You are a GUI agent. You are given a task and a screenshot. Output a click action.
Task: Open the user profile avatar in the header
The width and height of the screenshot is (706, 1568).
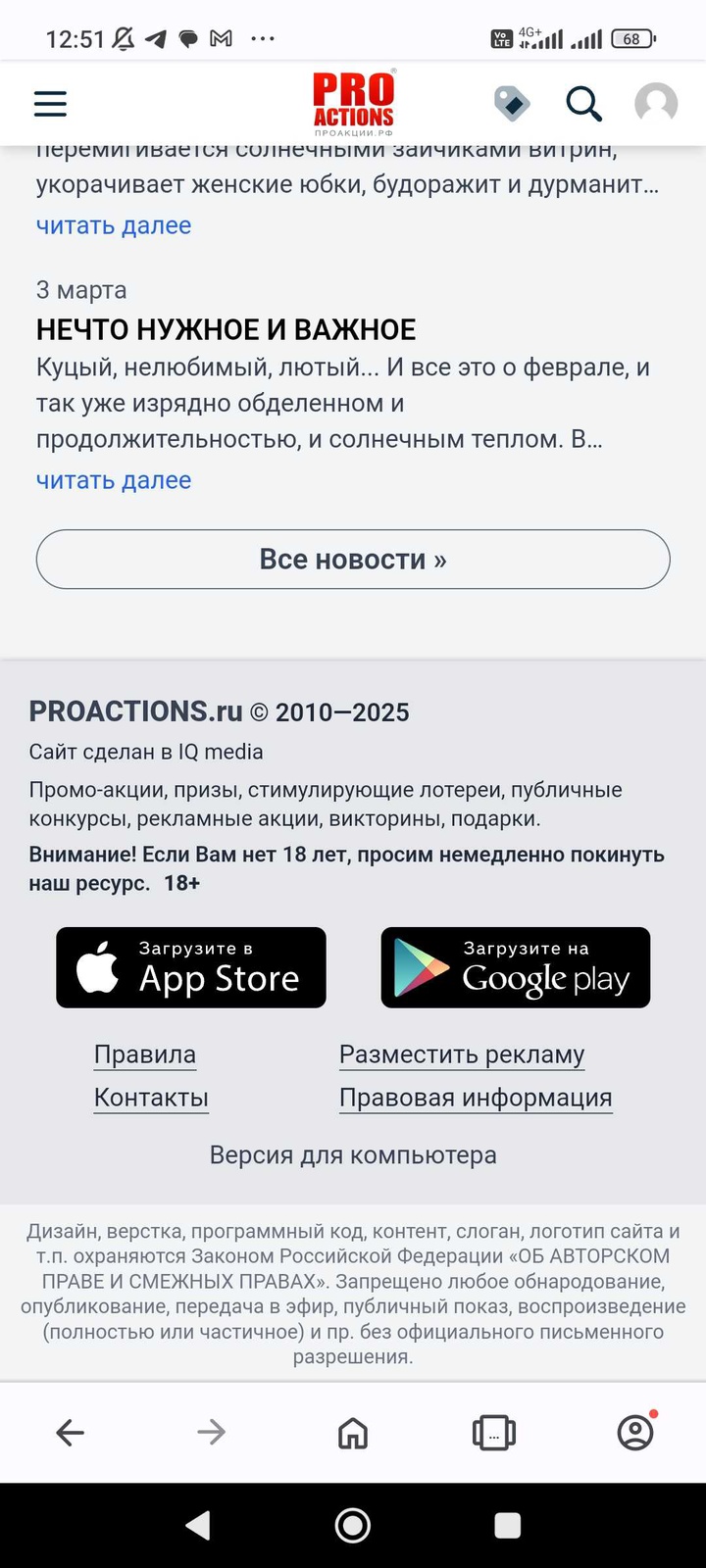tap(656, 103)
